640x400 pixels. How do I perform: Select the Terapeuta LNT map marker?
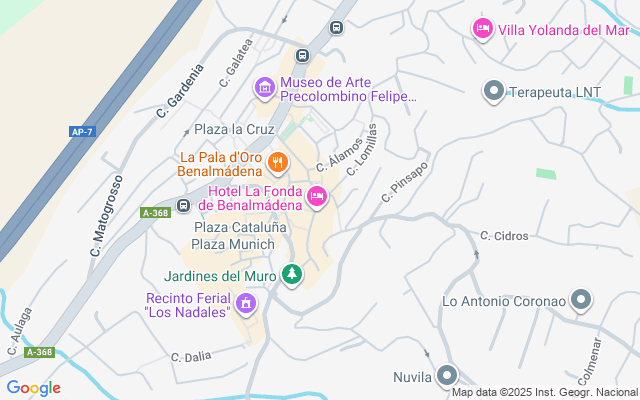coord(493,92)
